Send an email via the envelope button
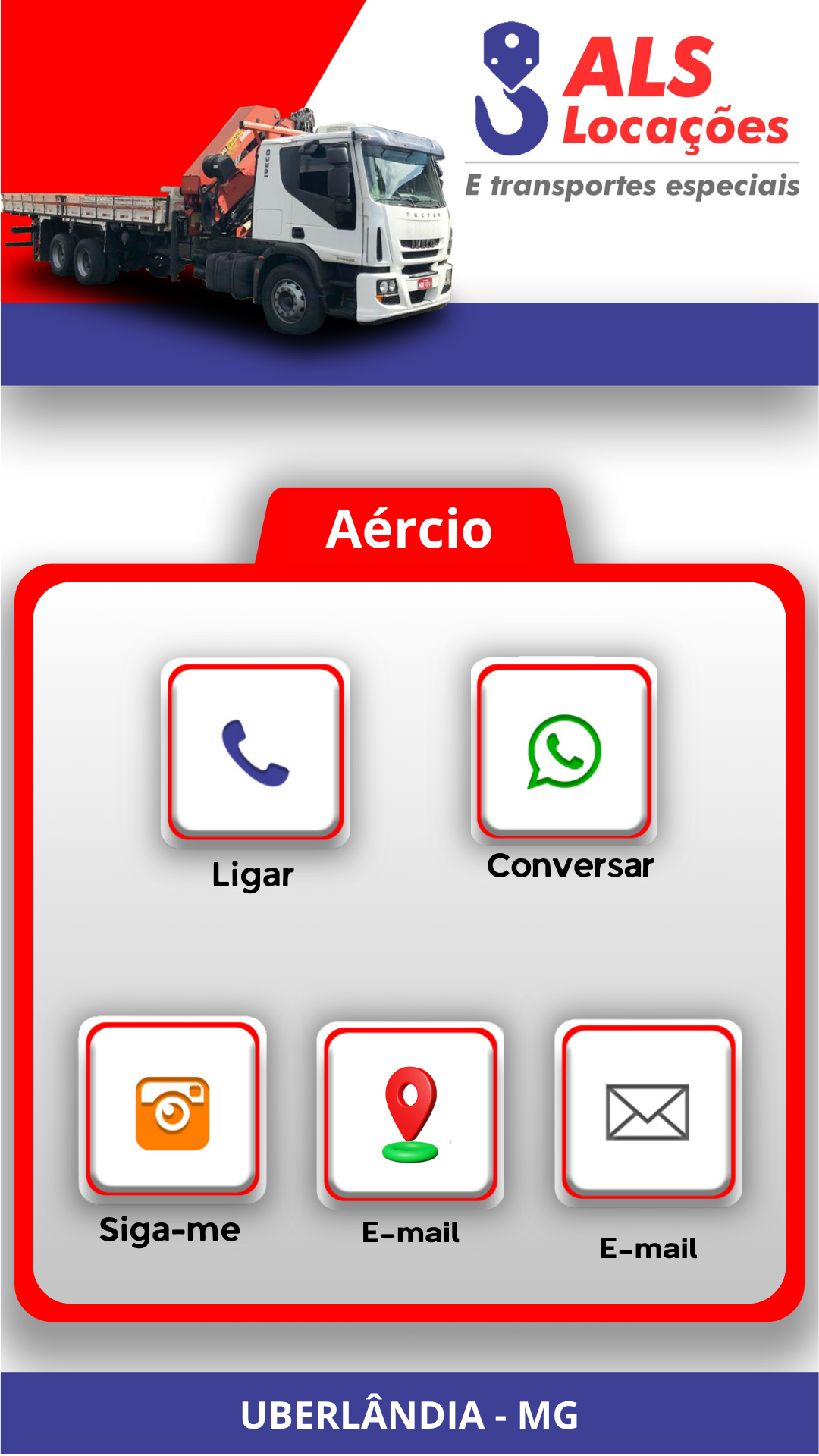 click(648, 1112)
